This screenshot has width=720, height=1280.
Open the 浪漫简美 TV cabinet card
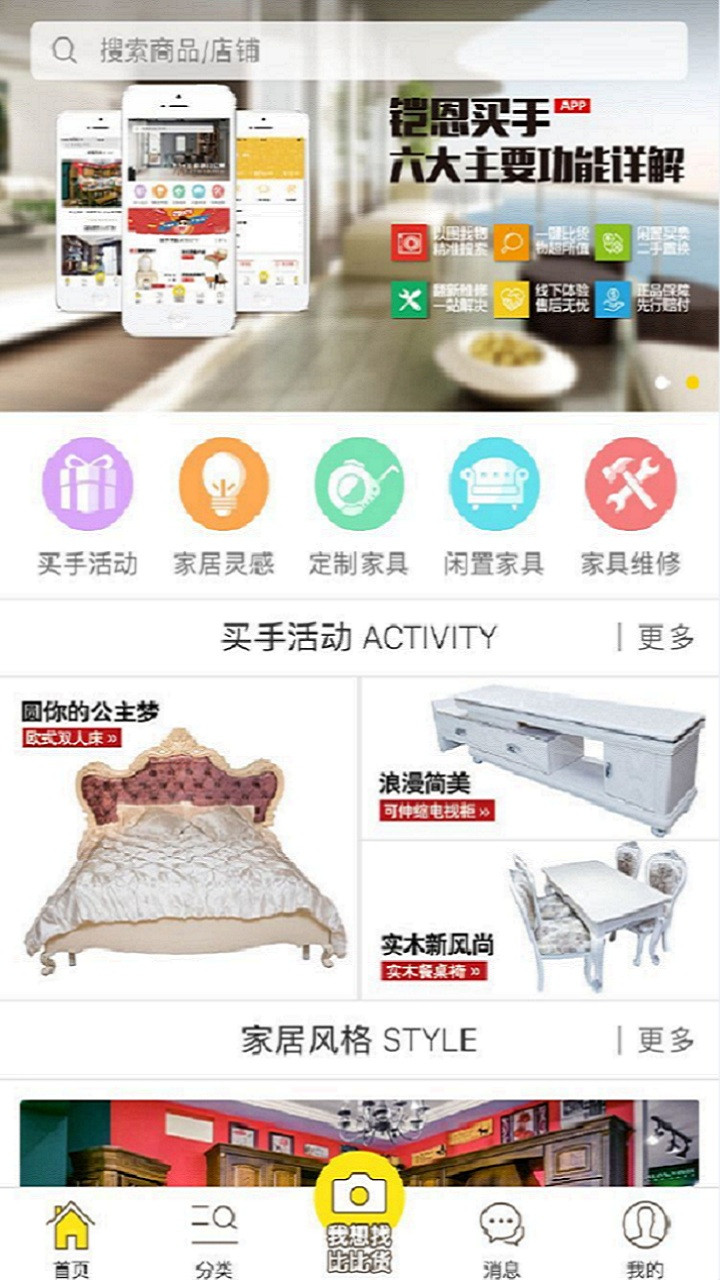[540, 758]
